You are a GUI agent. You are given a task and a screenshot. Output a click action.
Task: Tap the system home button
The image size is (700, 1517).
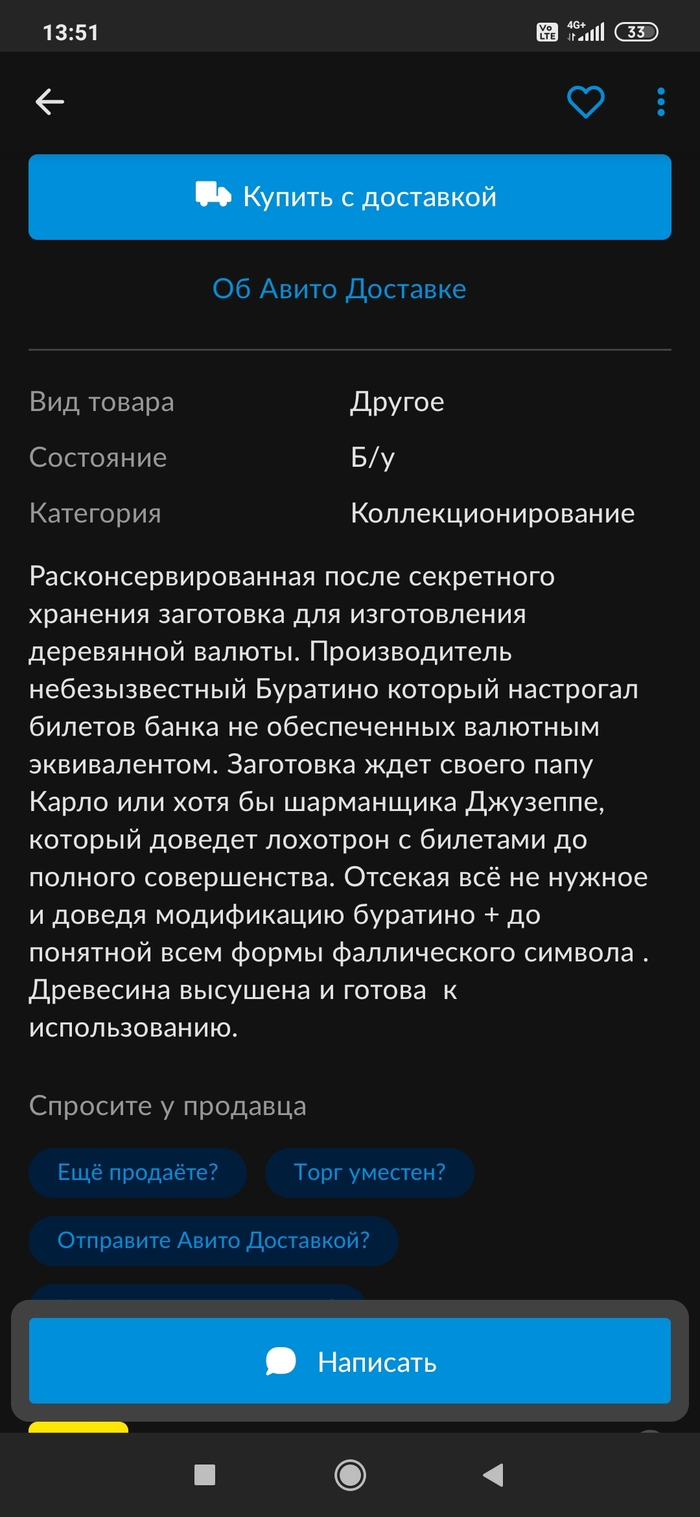350,1474
